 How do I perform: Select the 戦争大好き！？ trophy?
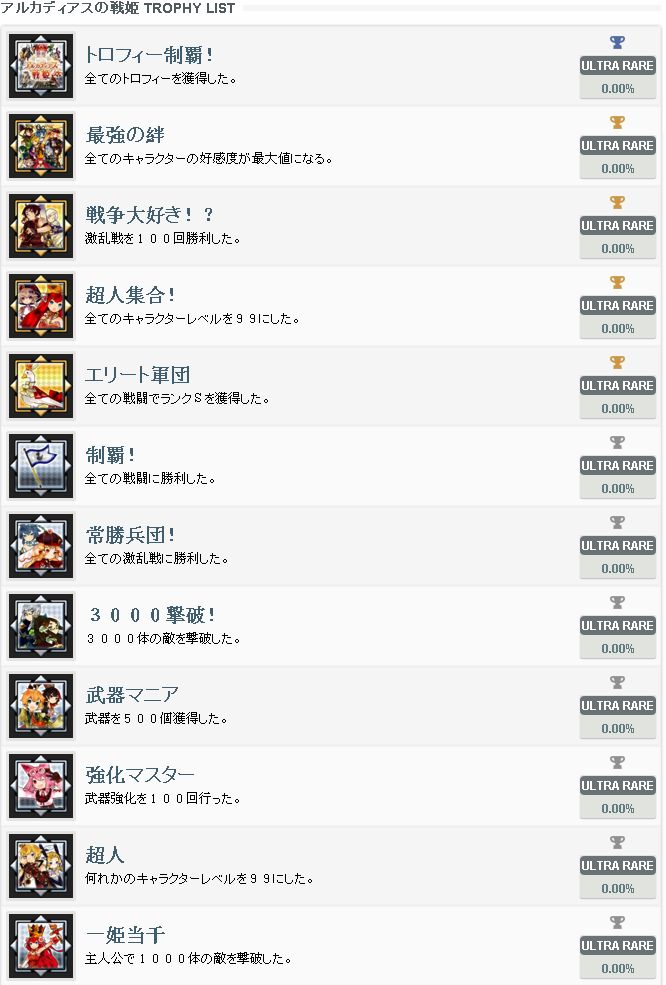point(150,215)
